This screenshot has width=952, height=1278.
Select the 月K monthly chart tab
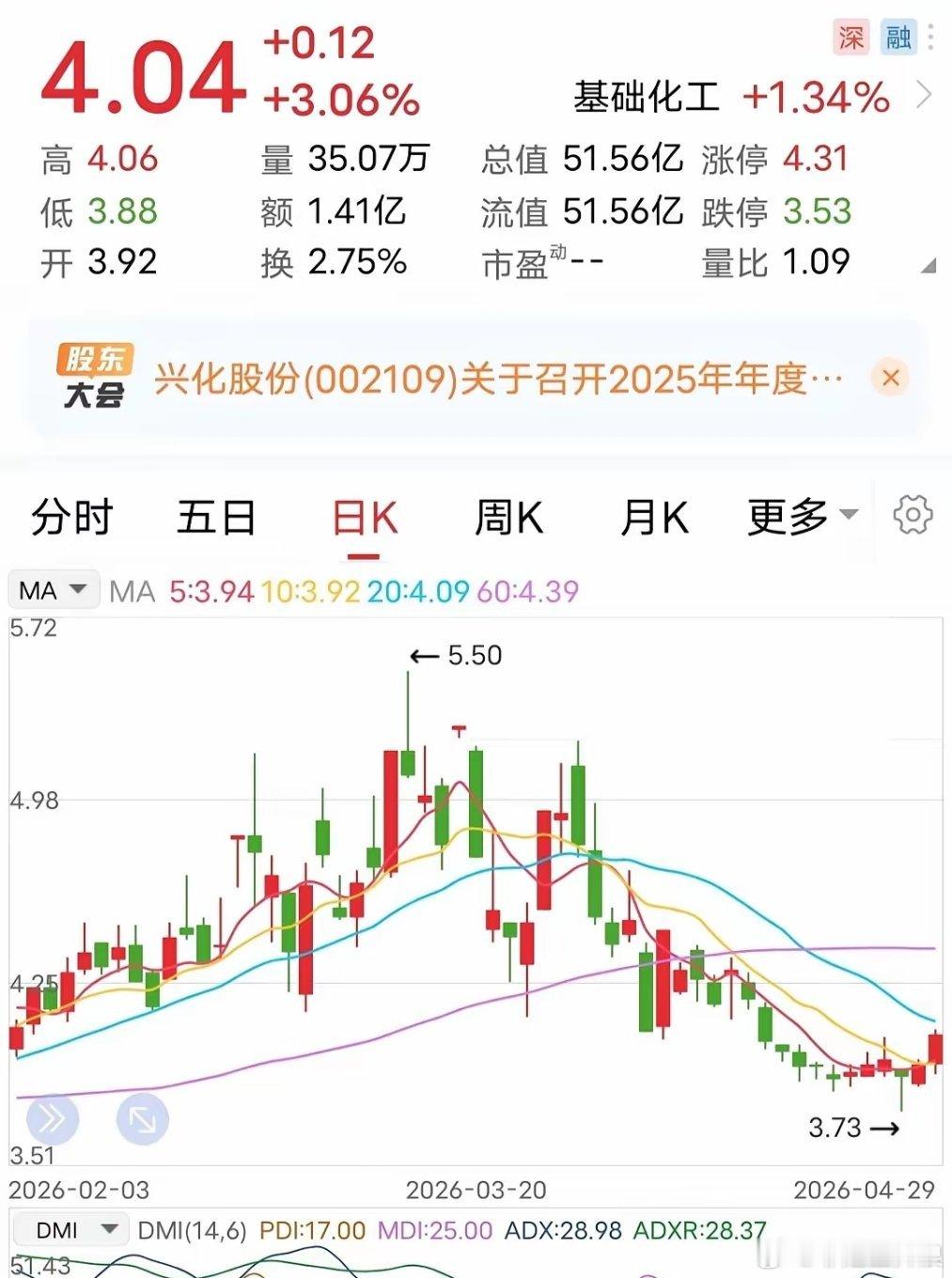coord(655,516)
